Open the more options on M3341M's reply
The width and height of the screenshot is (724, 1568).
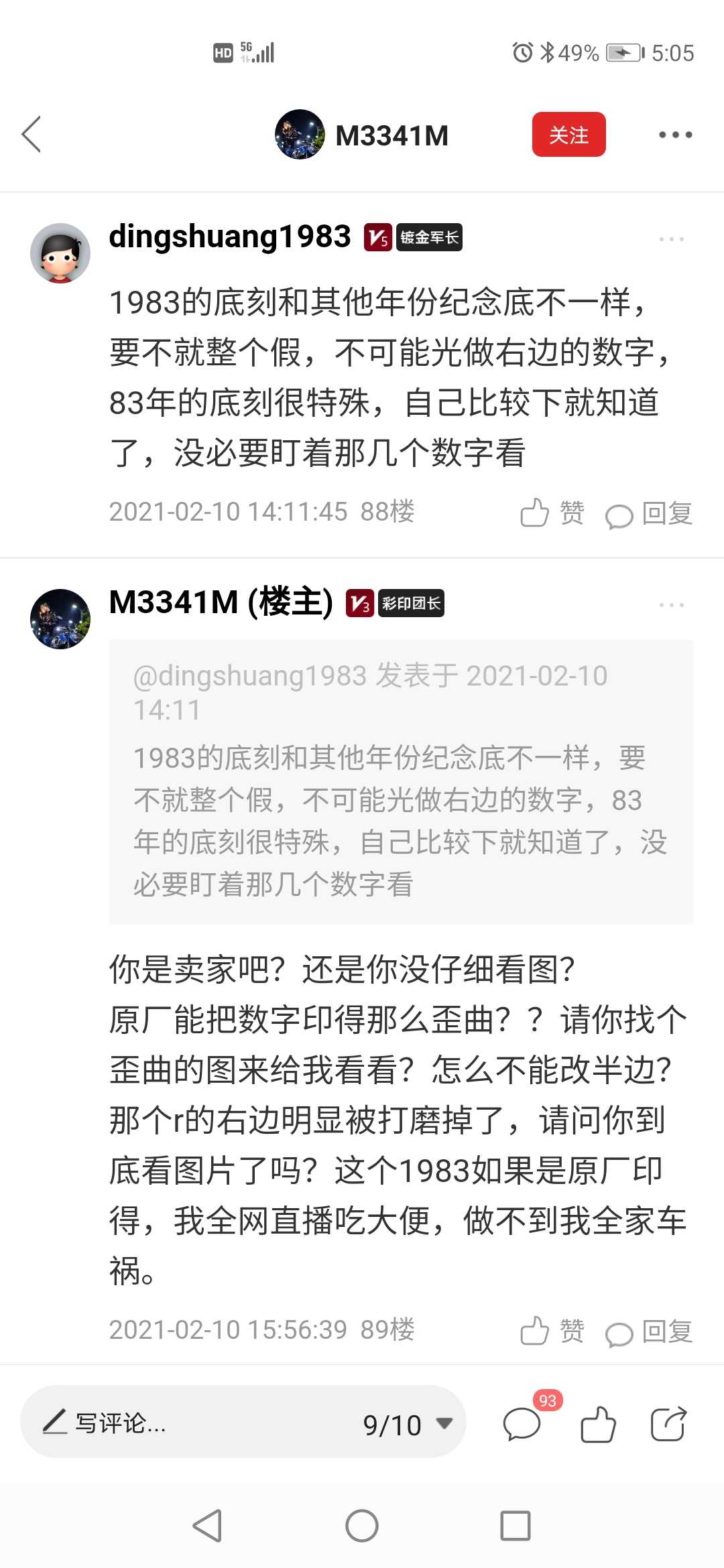[x=671, y=605]
